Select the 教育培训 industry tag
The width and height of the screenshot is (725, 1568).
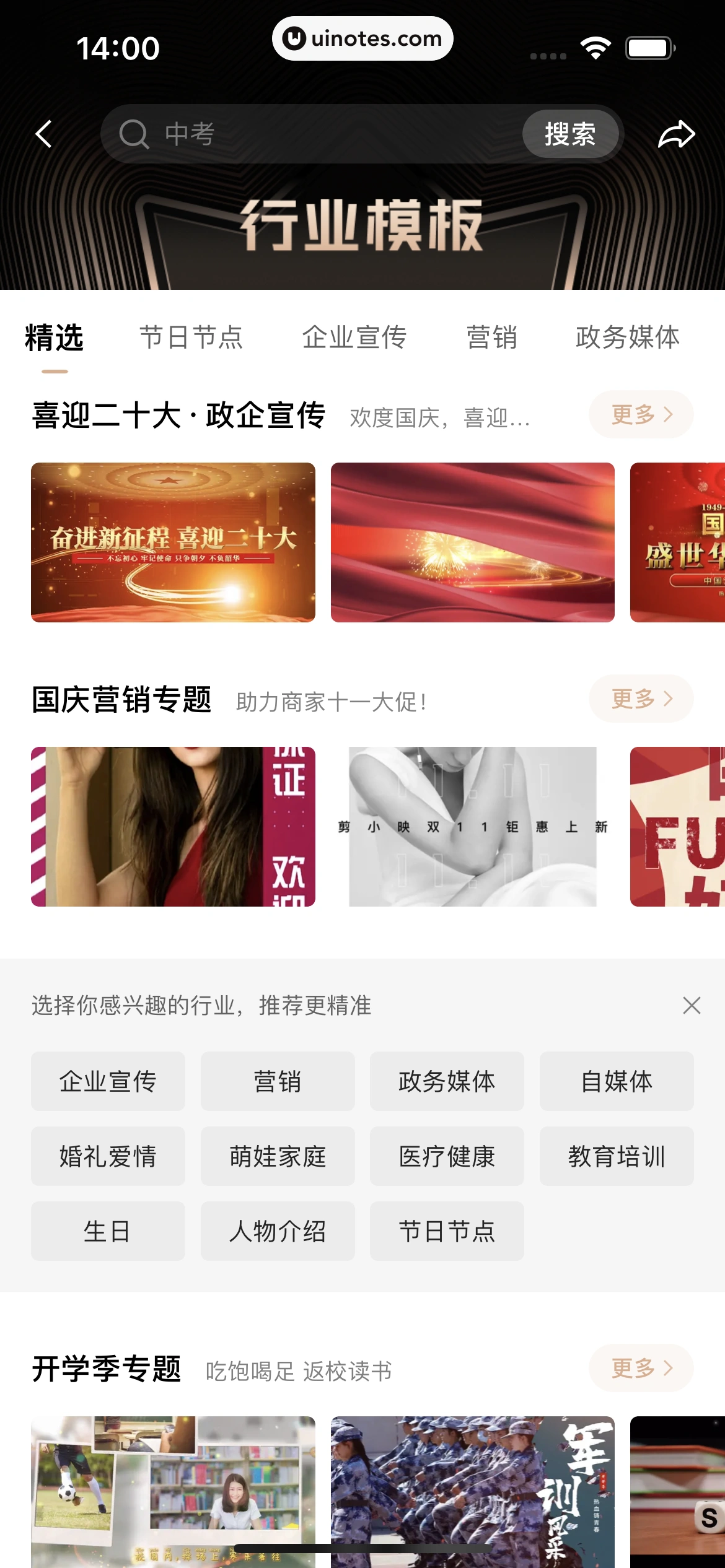(x=617, y=1156)
